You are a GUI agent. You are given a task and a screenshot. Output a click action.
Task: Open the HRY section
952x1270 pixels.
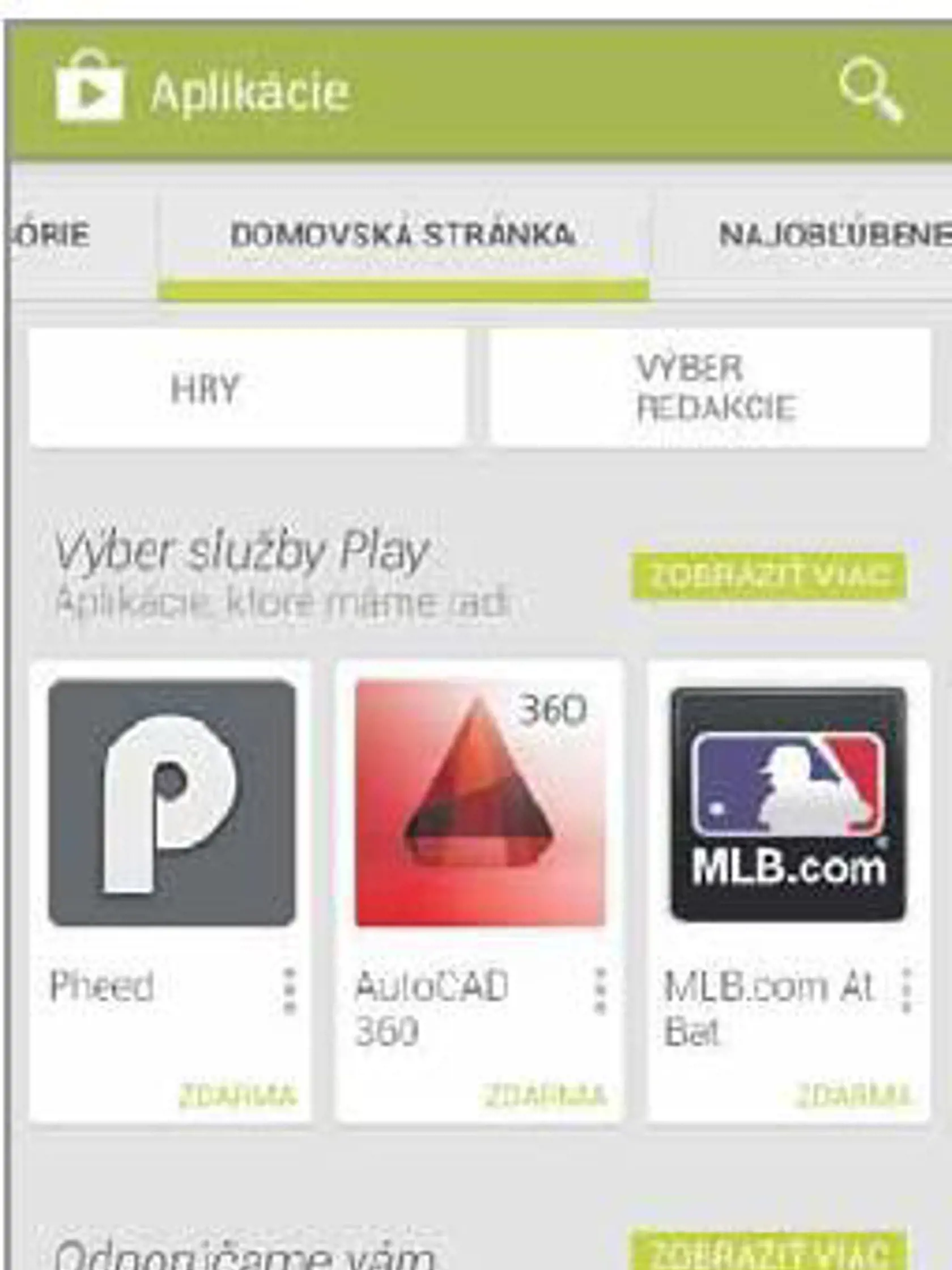point(246,388)
